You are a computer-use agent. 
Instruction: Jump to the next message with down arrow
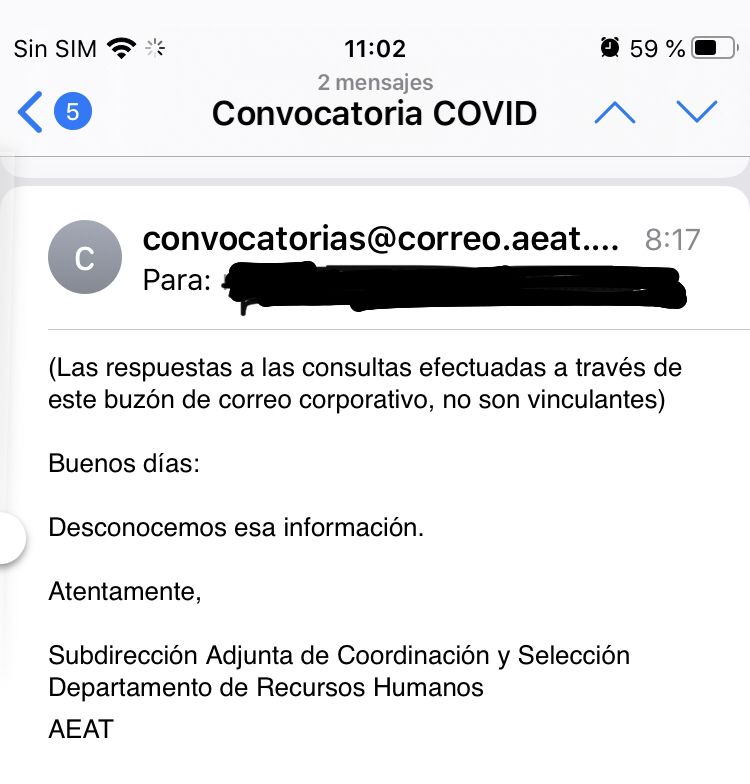[x=697, y=112]
